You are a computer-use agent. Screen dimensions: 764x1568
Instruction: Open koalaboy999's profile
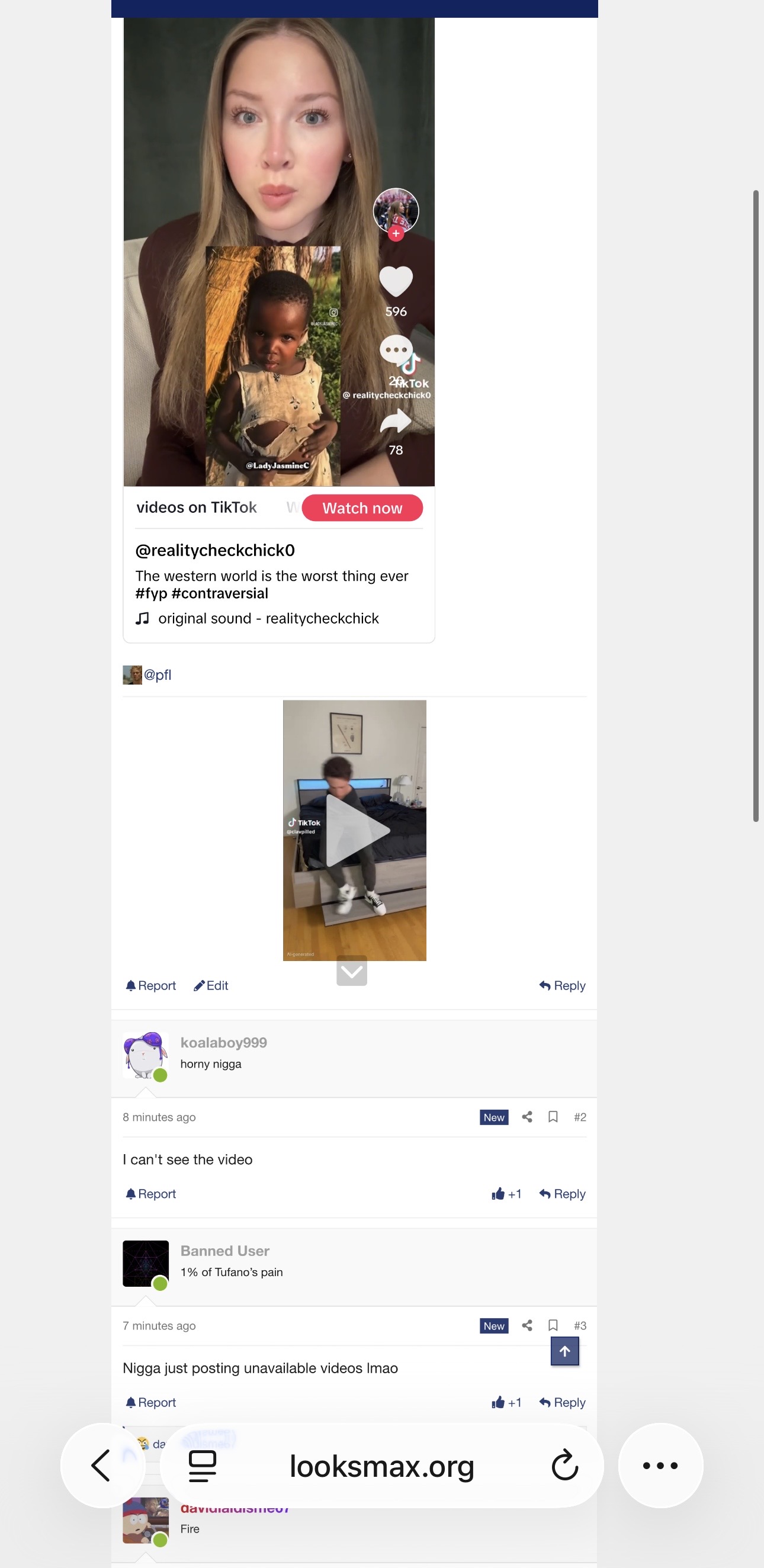(x=223, y=1043)
